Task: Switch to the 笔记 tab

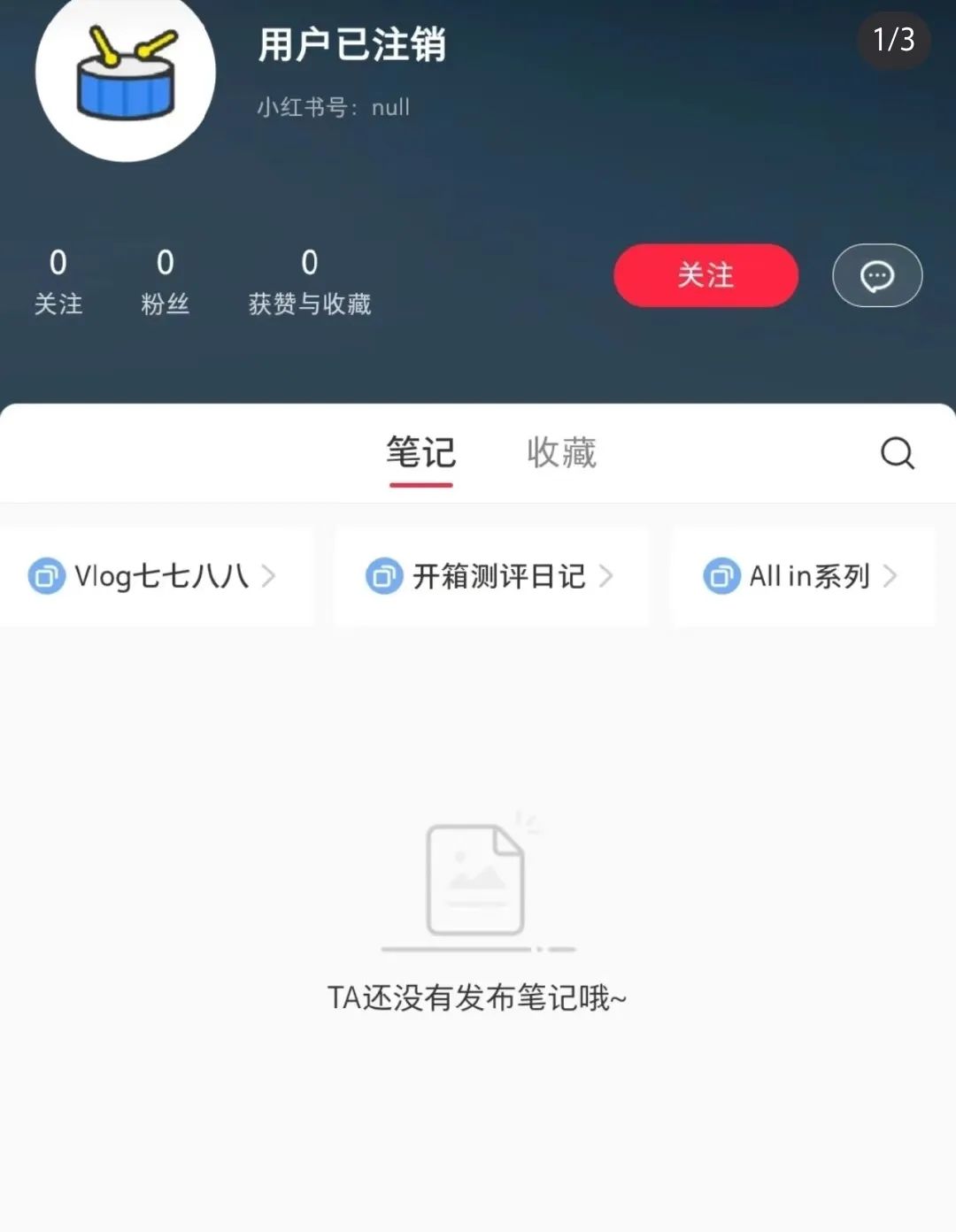Action: point(420,453)
